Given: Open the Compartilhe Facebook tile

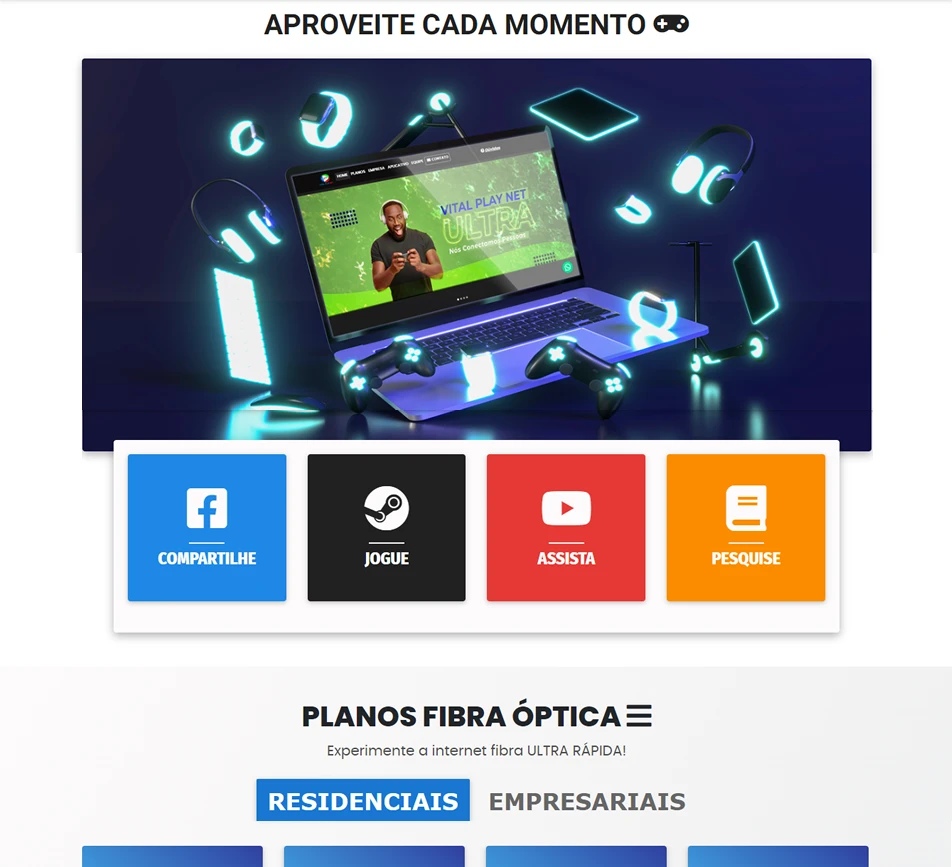Looking at the screenshot, I should point(207,528).
